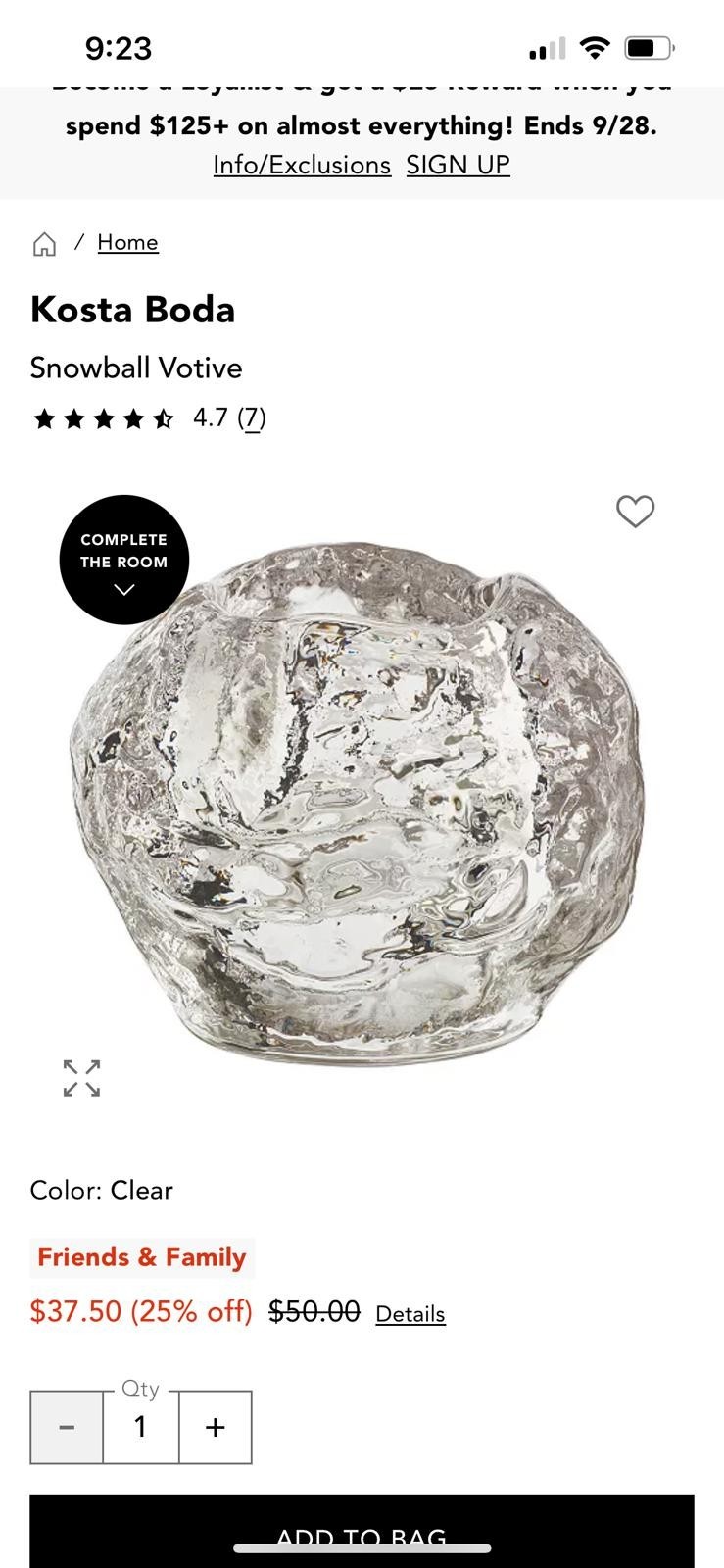Decrease quantity with the minus button
Image resolution: width=724 pixels, height=1568 pixels.
click(x=67, y=1427)
